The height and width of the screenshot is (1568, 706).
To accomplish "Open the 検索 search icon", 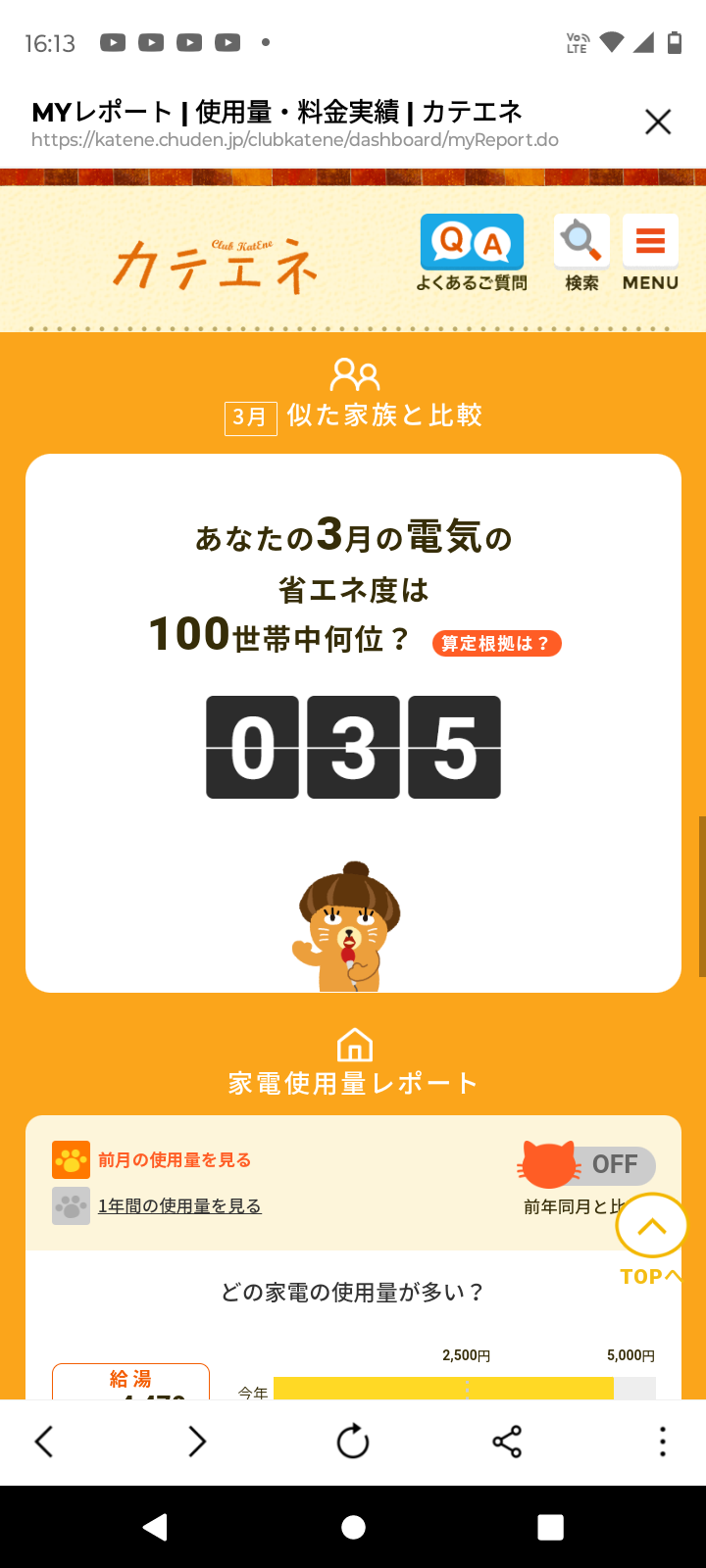I will (581, 252).
